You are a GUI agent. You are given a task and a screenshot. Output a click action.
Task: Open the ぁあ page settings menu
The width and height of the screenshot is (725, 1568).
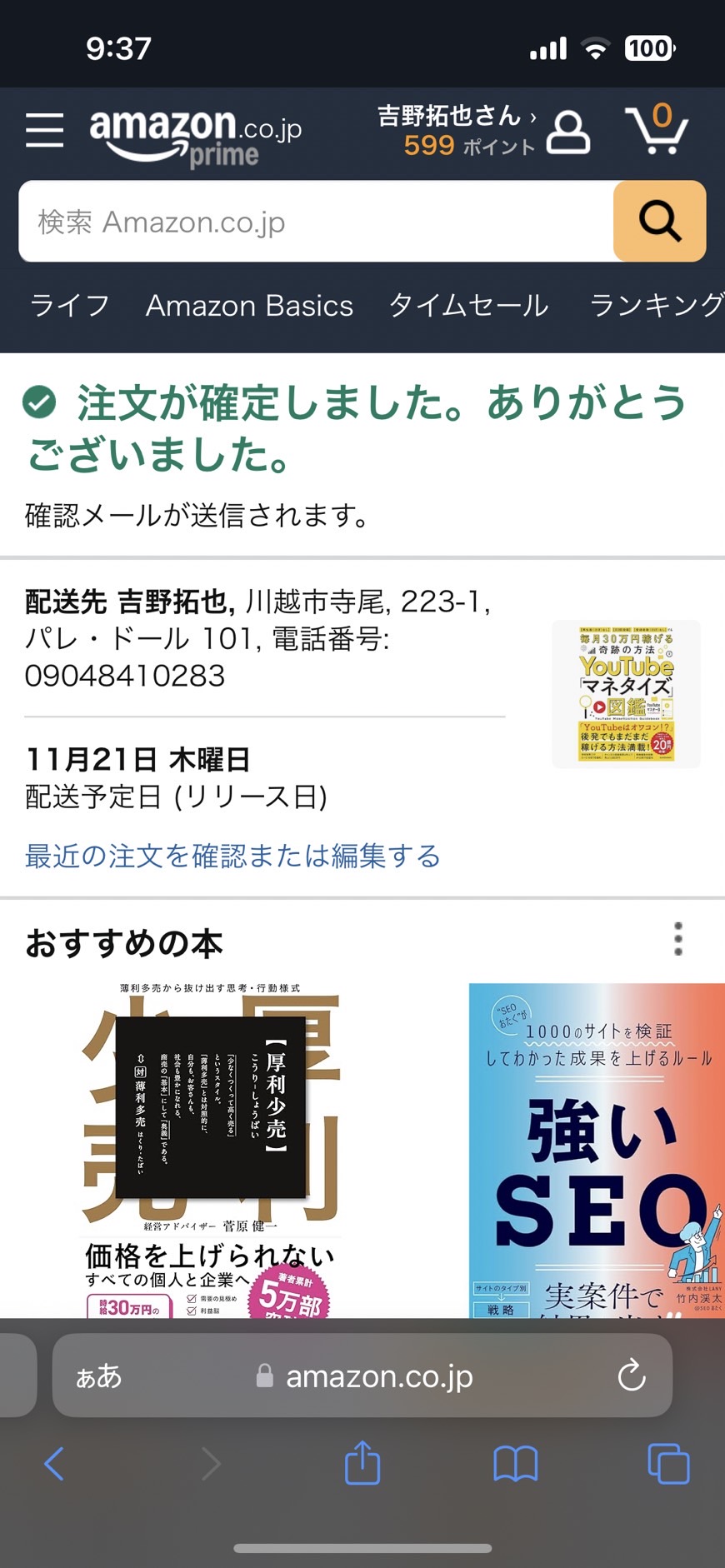[99, 1376]
